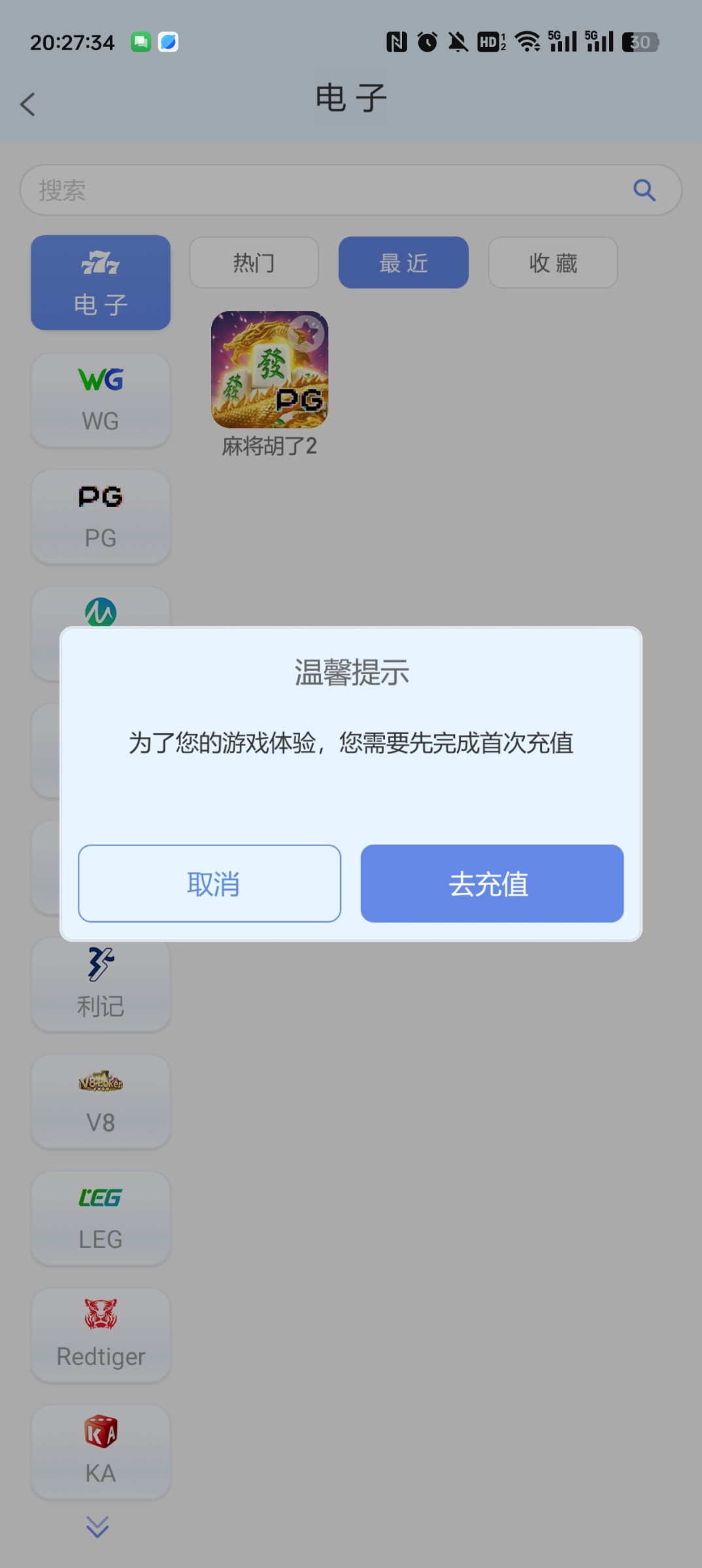The image size is (702, 1568).
Task: Open the 利记 provider
Action: (101, 984)
